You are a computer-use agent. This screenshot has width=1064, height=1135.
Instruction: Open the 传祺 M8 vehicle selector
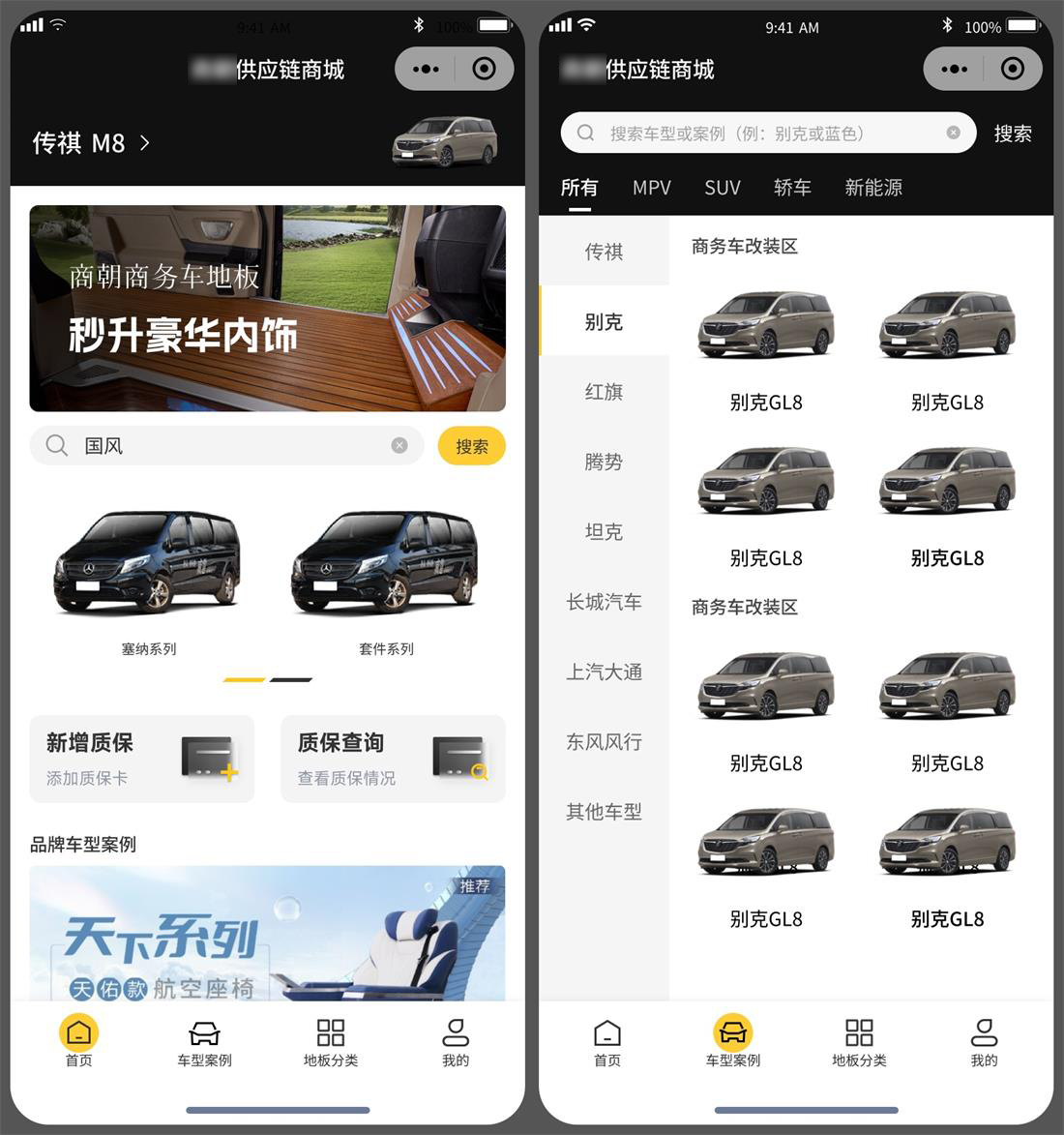[x=91, y=143]
